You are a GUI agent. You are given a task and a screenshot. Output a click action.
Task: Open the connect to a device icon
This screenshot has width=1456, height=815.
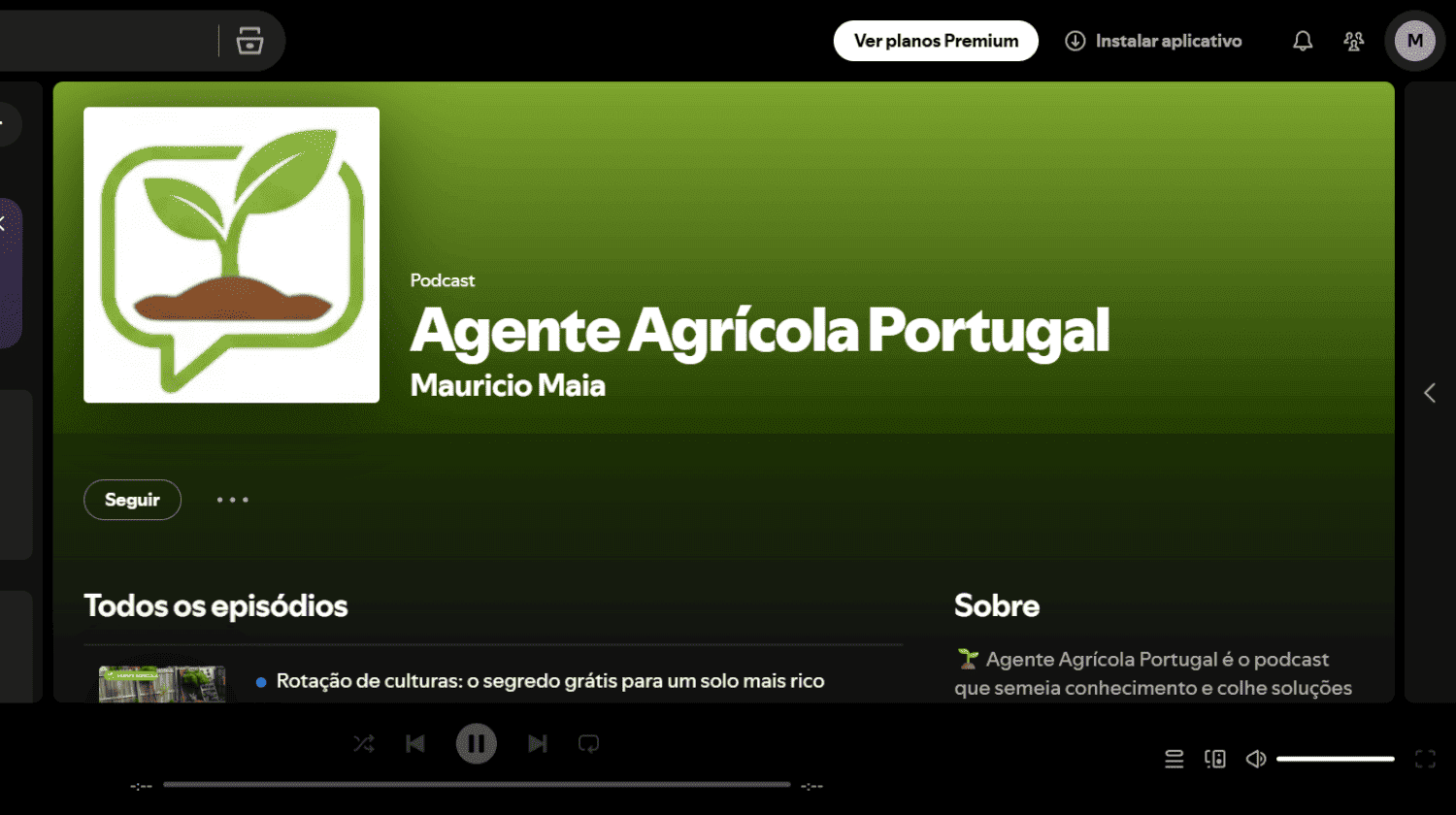[x=1215, y=759]
